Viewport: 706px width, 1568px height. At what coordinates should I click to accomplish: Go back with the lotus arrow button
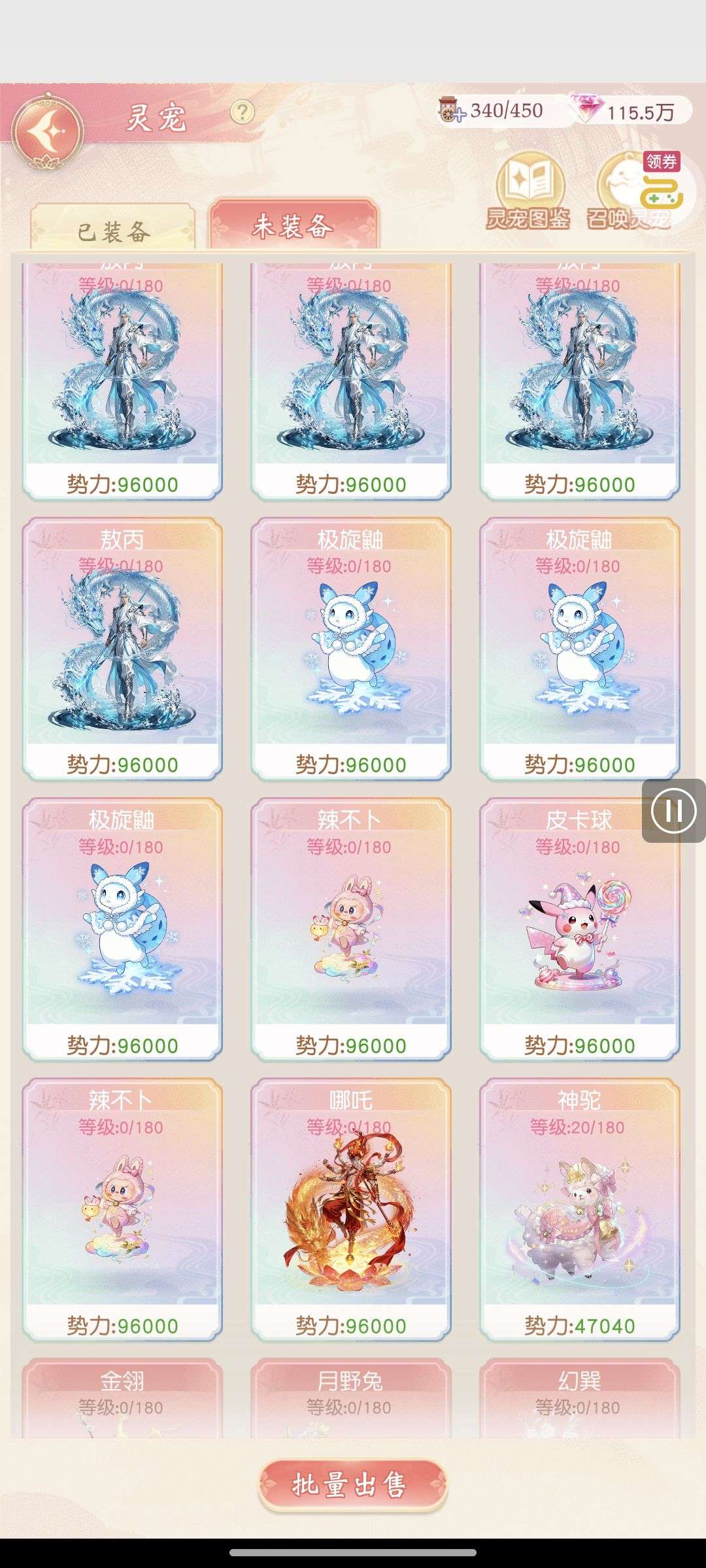(x=50, y=131)
